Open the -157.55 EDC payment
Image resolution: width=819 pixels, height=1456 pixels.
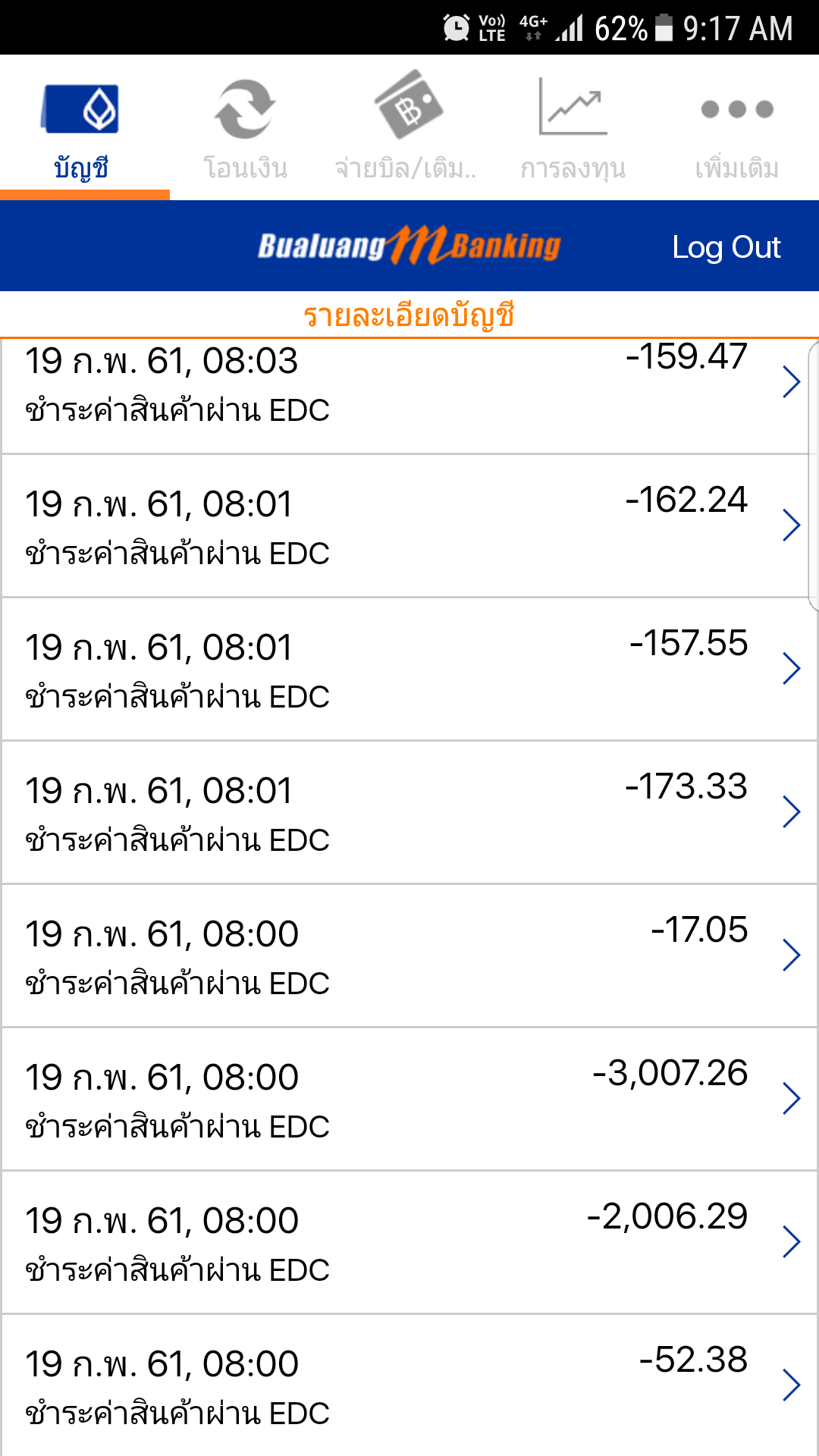(409, 670)
